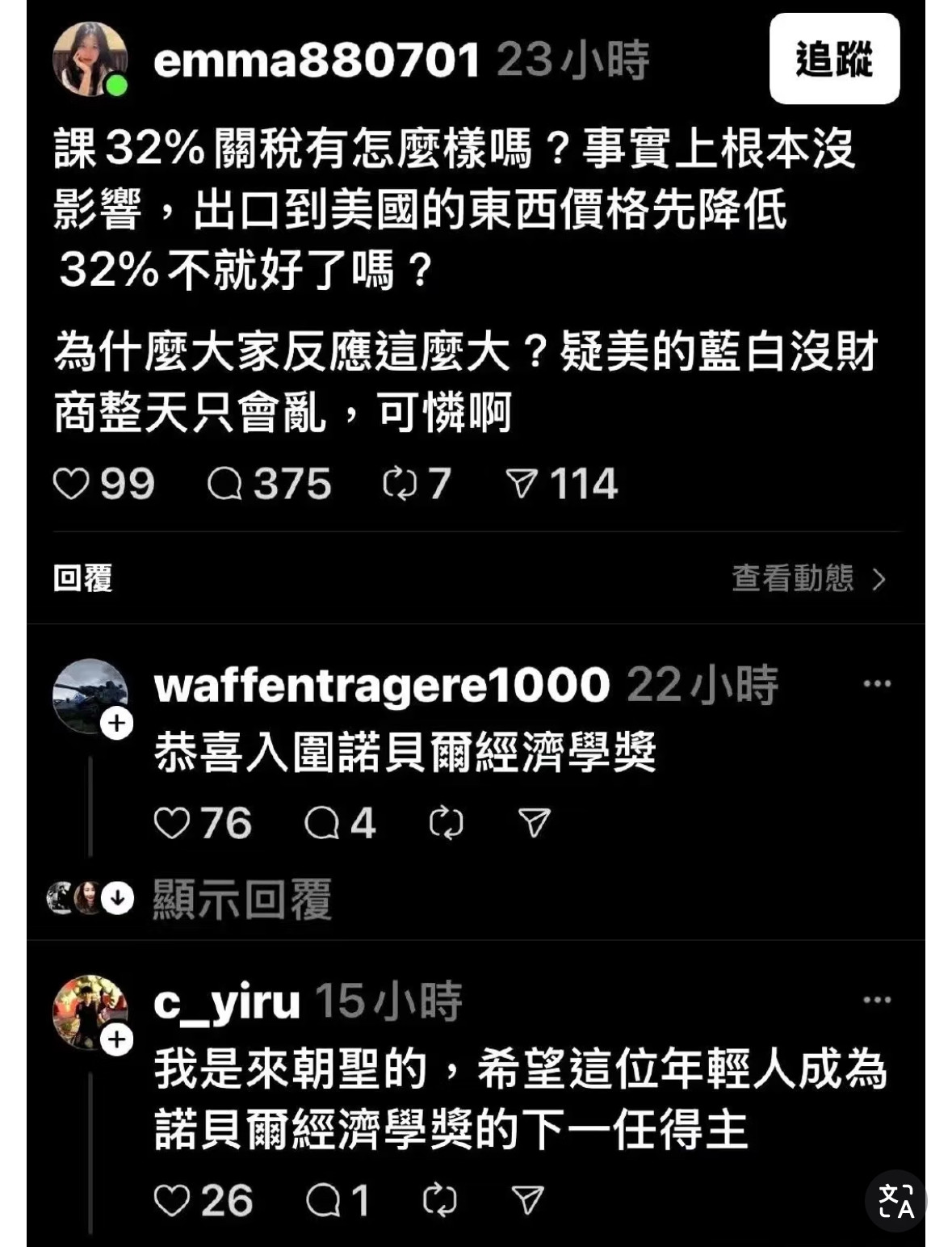Like emma880701's post
The image size is (952, 1247).
click(71, 484)
